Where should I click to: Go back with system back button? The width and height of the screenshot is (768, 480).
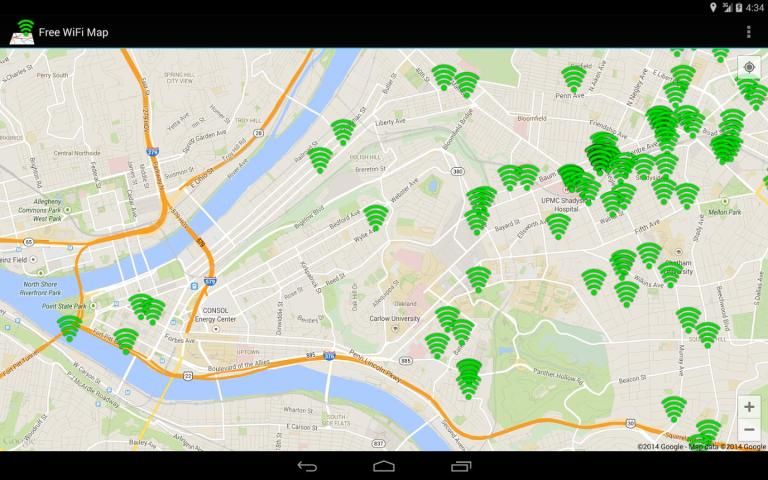click(307, 466)
